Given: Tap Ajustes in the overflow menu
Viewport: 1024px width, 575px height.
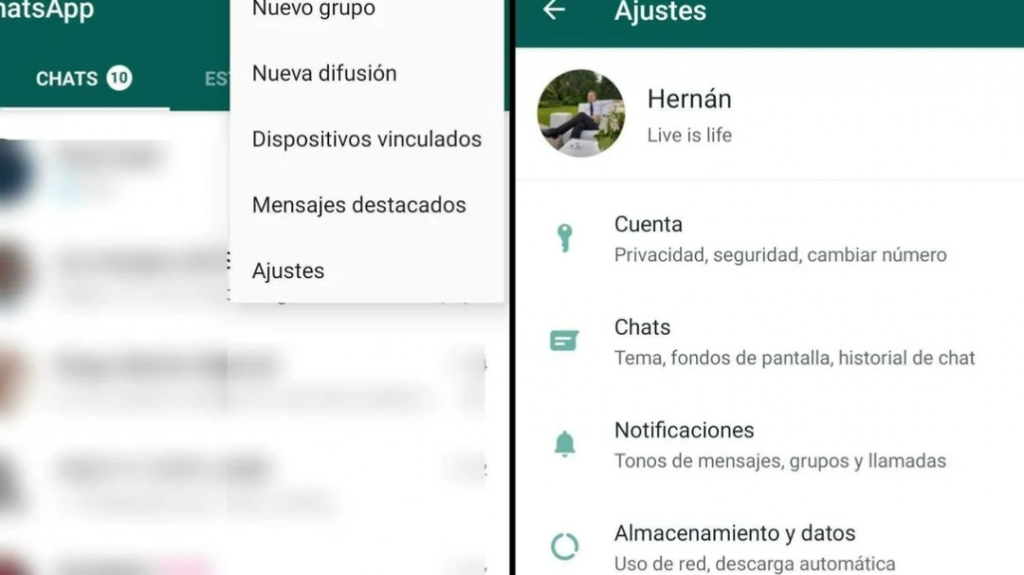Looking at the screenshot, I should pyautogui.click(x=288, y=271).
